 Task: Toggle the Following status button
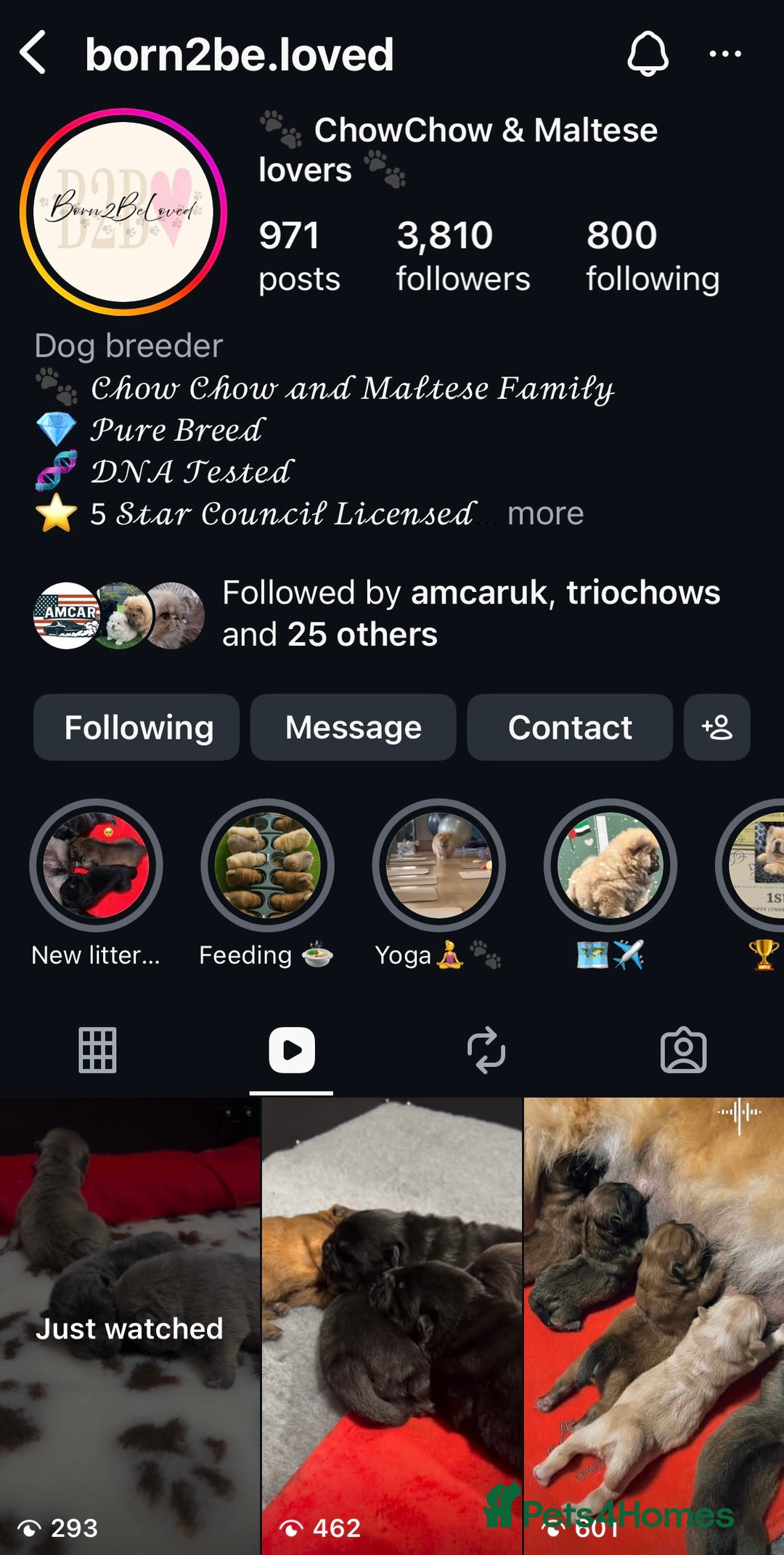pos(136,727)
